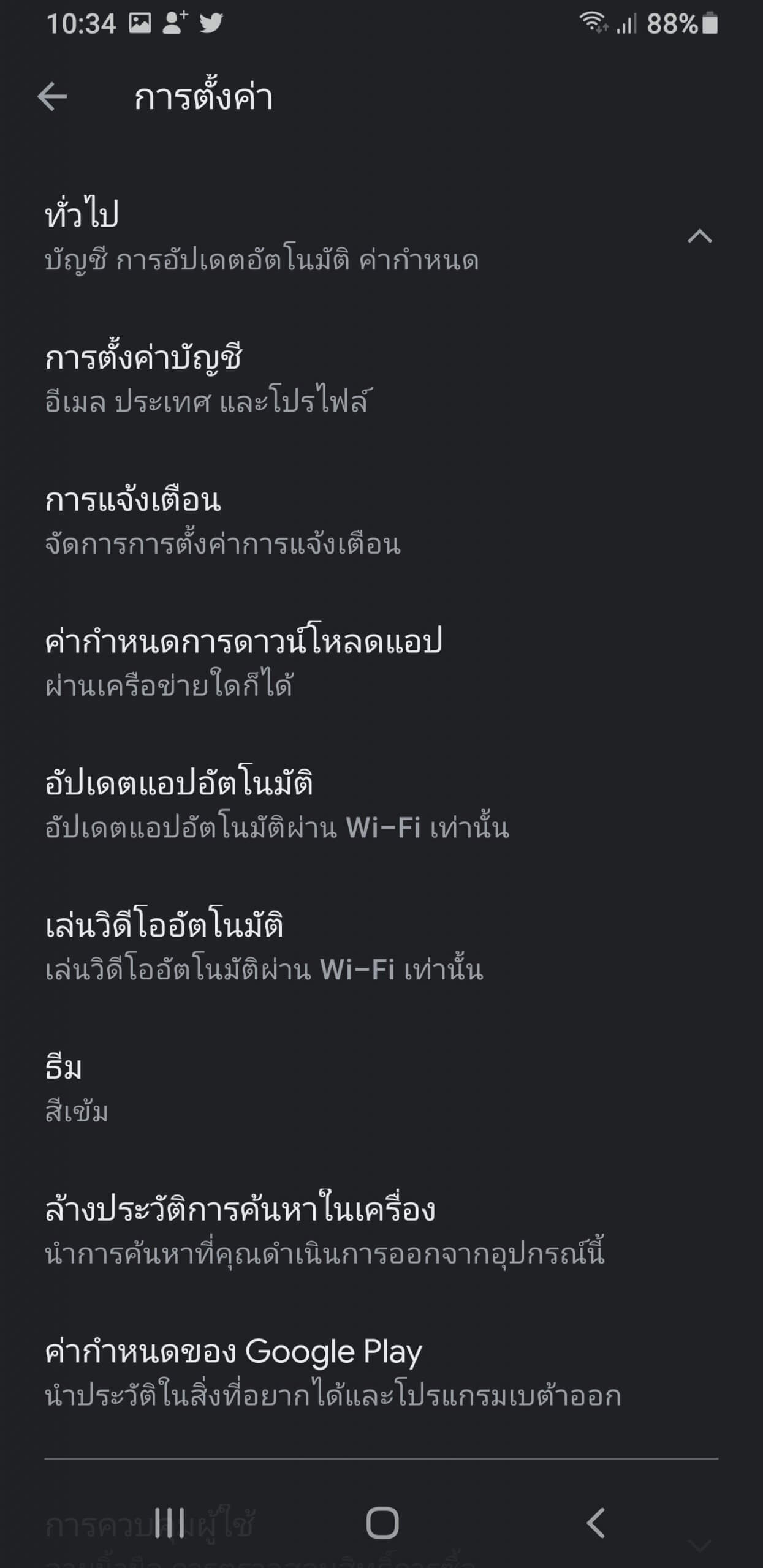The image size is (763, 1568).
Task: Open การตั้งค่าบัญชี settings
Action: tap(381, 378)
